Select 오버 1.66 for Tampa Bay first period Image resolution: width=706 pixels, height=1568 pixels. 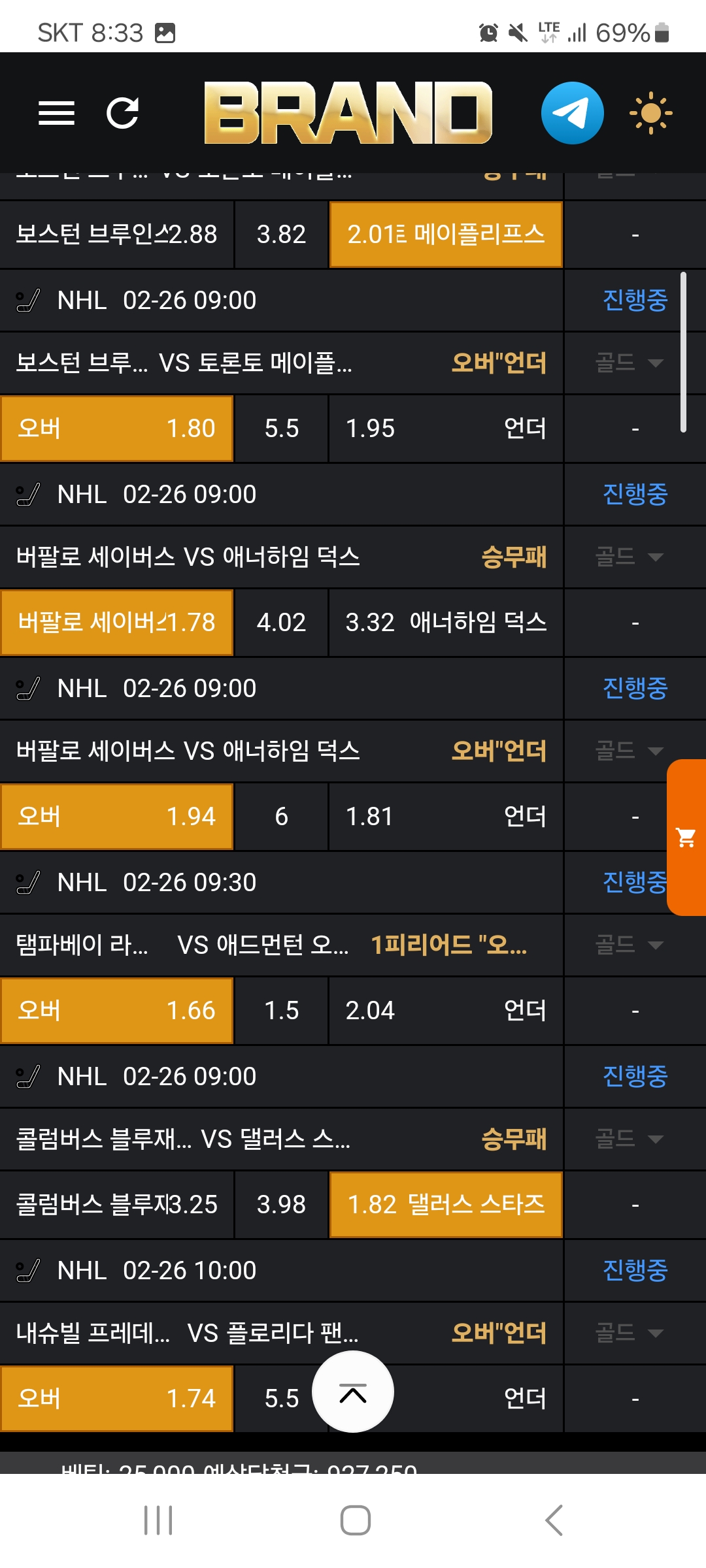pos(116,1011)
